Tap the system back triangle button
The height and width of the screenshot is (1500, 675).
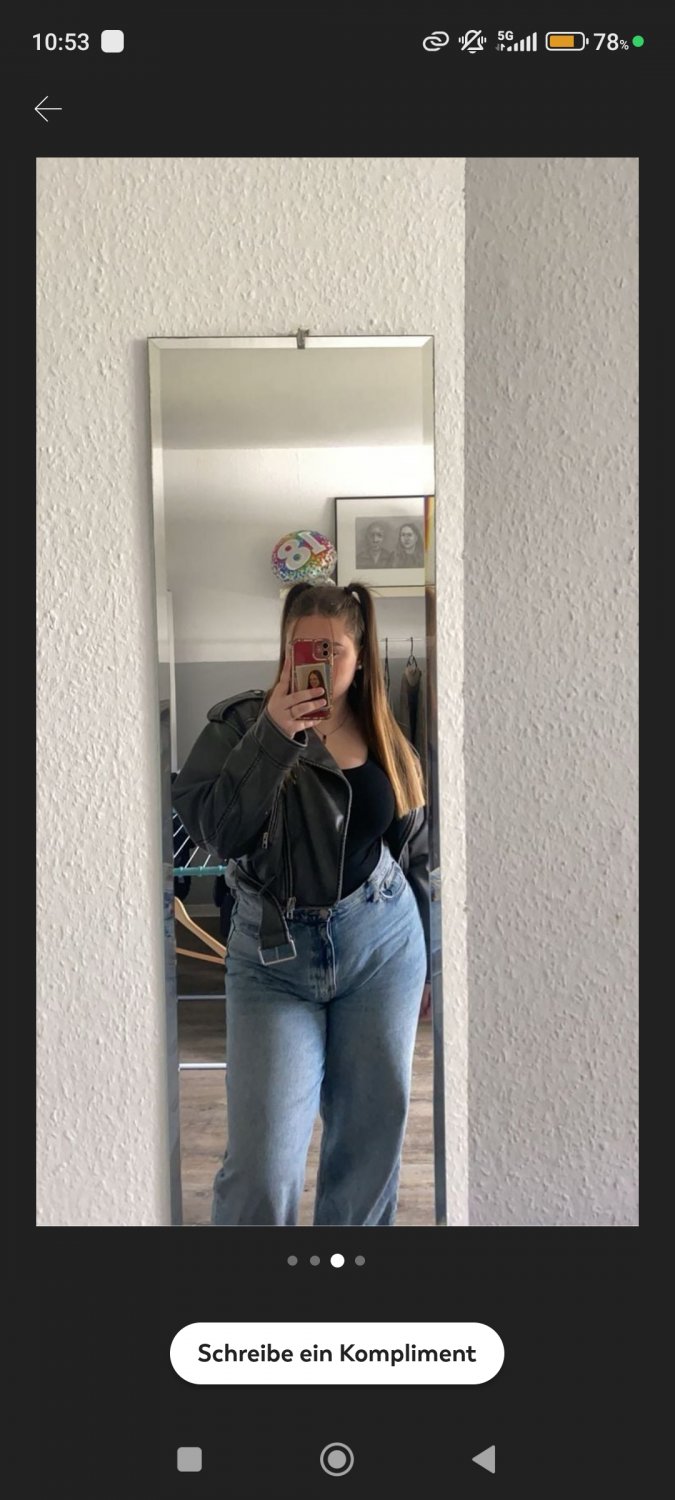coord(484,1459)
